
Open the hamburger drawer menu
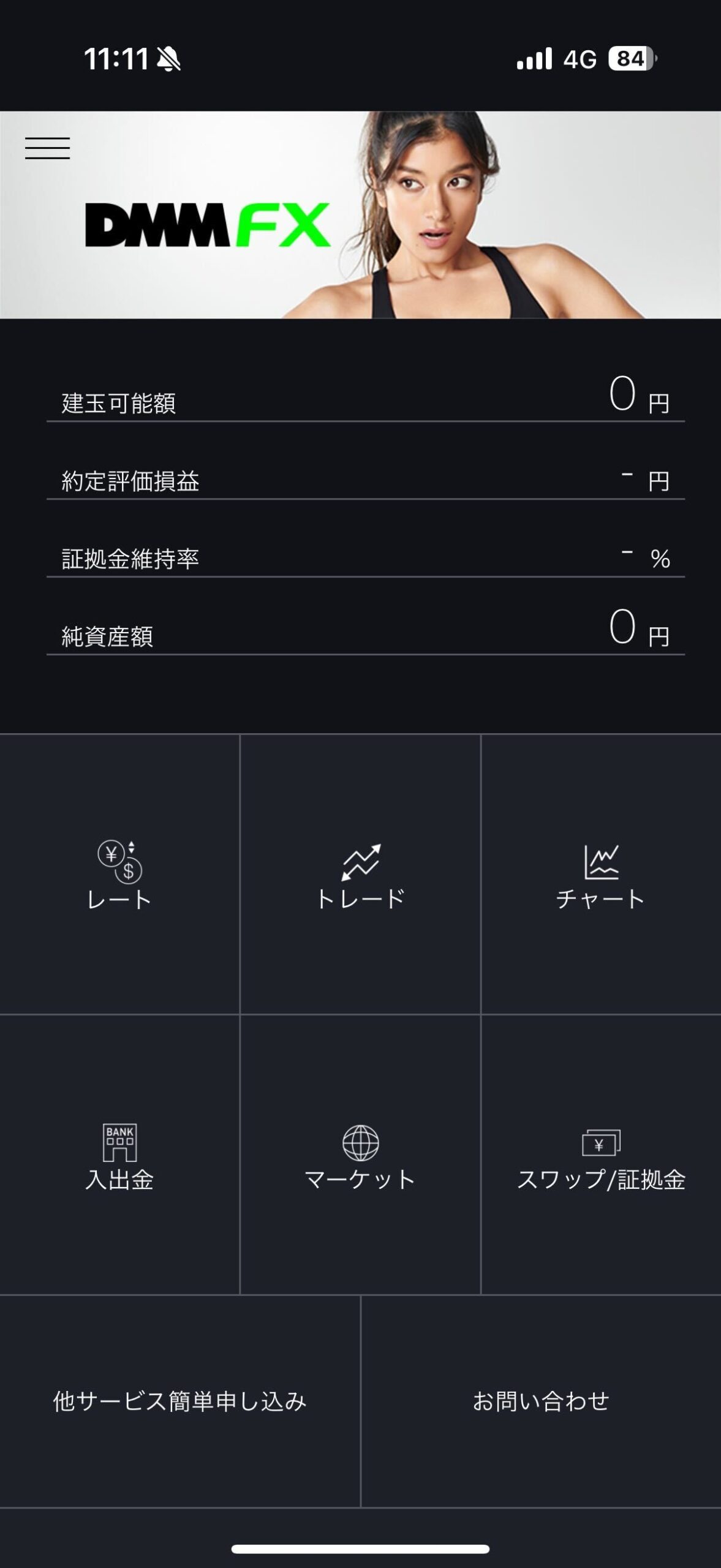[48, 148]
